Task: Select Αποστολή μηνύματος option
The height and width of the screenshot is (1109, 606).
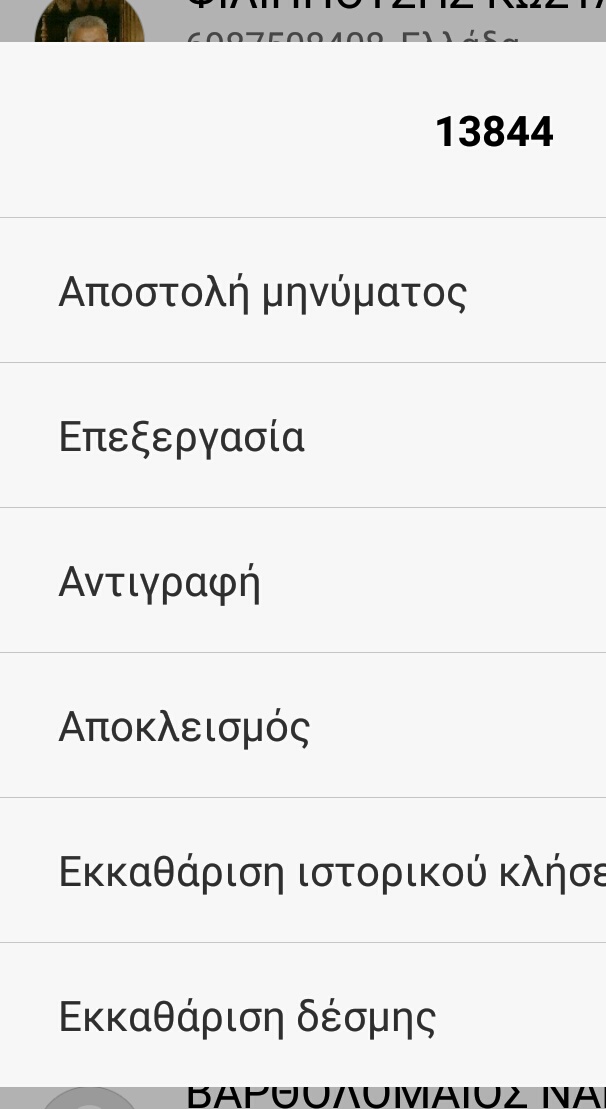Action: click(263, 292)
